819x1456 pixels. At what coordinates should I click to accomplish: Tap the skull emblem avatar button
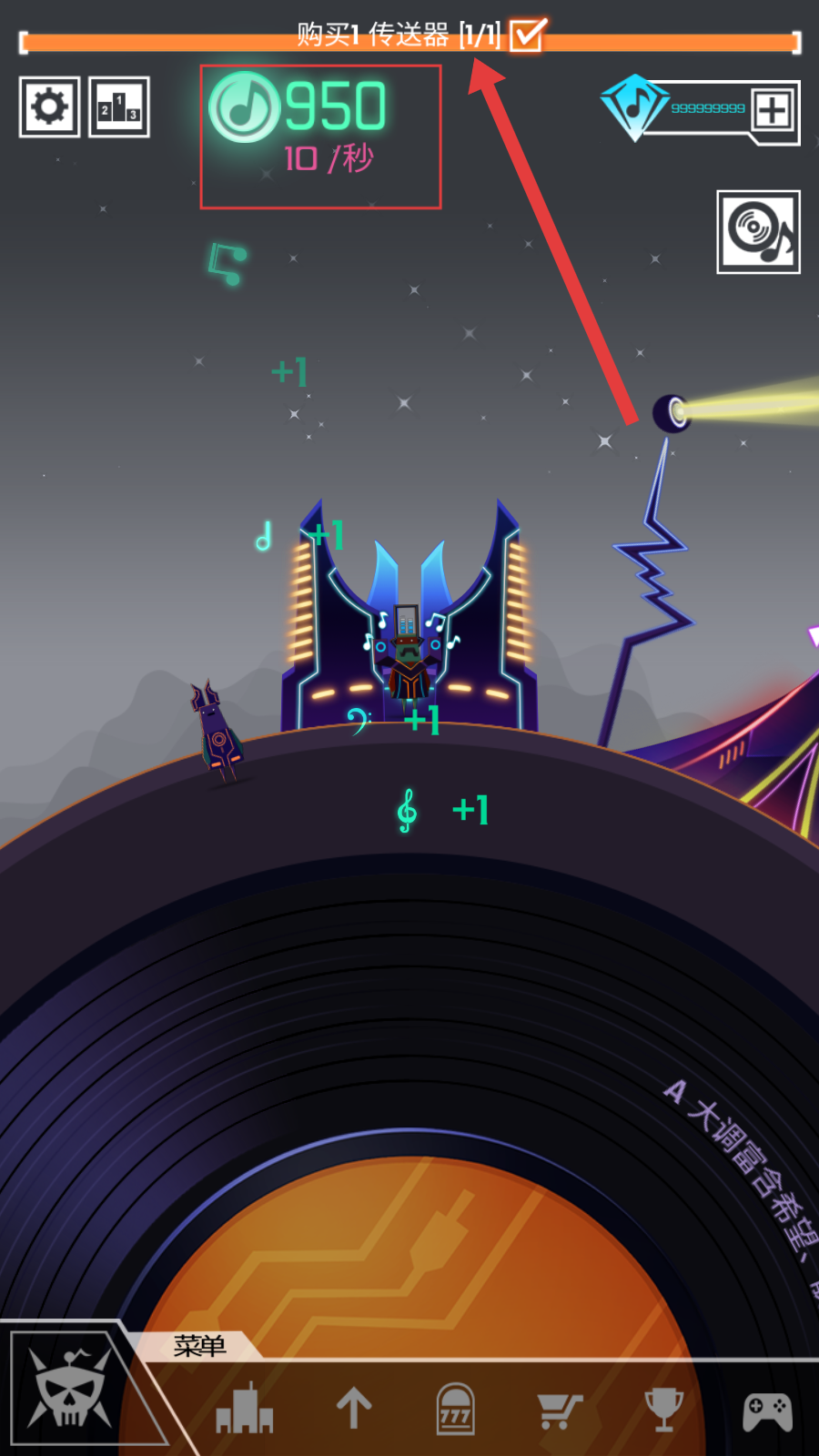click(70, 1388)
